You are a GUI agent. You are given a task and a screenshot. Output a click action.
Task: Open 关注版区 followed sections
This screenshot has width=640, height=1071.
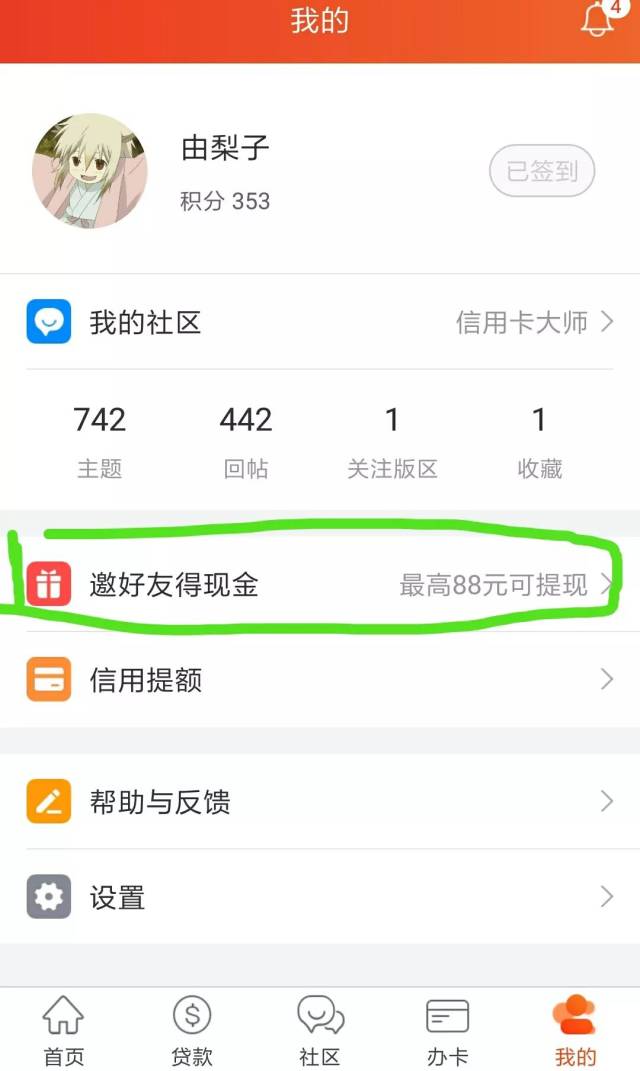point(392,441)
